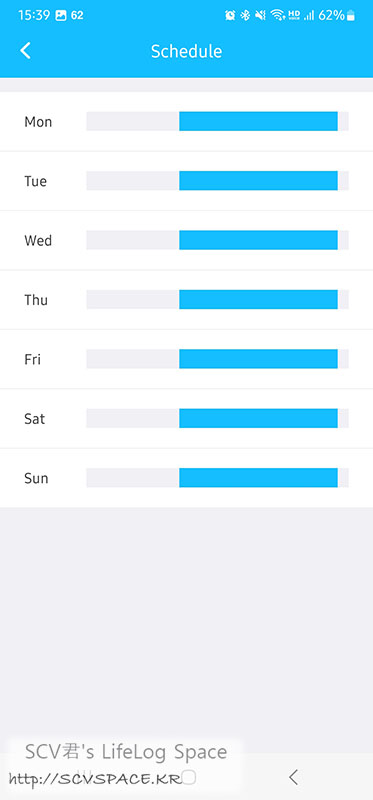Screen dimensions: 373x800
Task: Open Tue schedule row
Action: coord(186,181)
